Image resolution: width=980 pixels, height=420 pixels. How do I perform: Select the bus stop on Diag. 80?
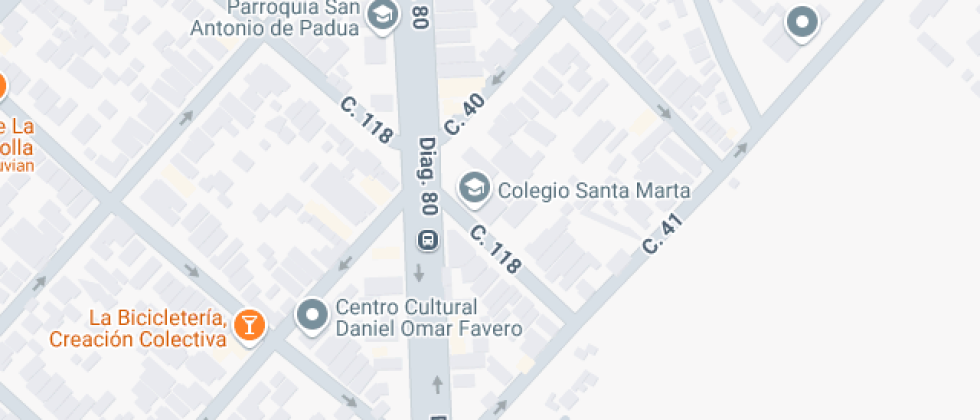point(427,240)
